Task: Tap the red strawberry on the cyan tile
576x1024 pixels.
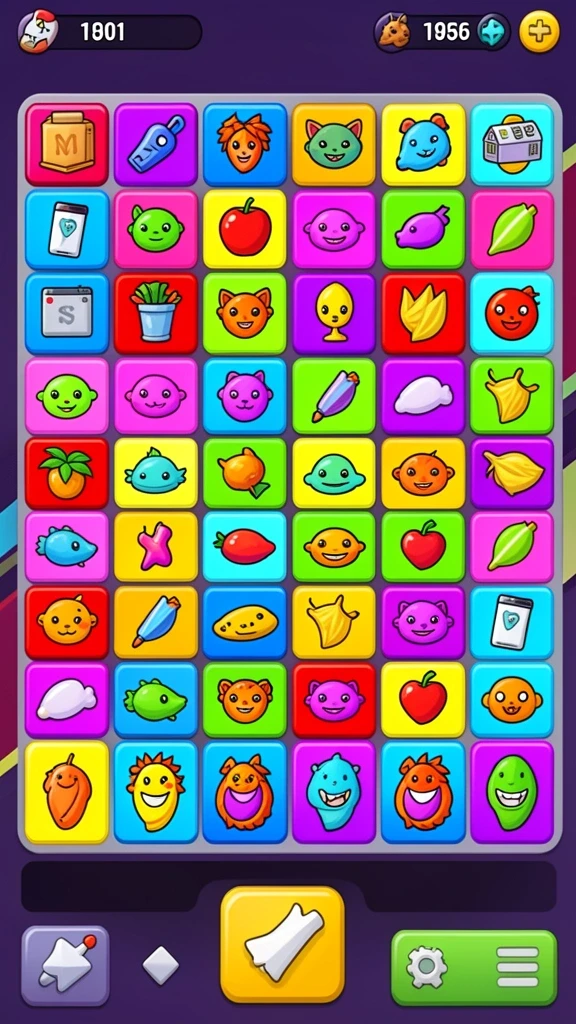Action: (244, 547)
